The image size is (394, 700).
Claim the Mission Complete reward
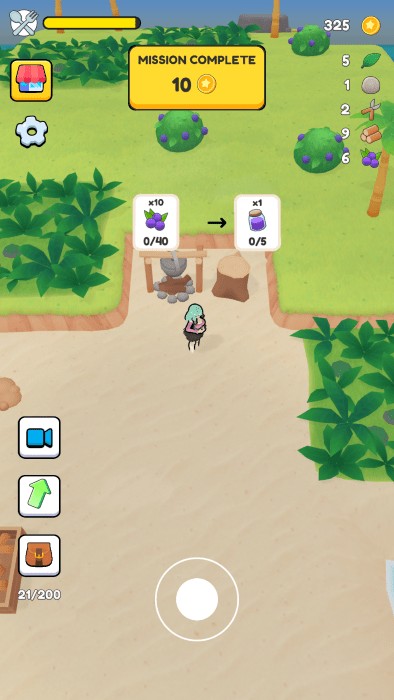(x=197, y=78)
